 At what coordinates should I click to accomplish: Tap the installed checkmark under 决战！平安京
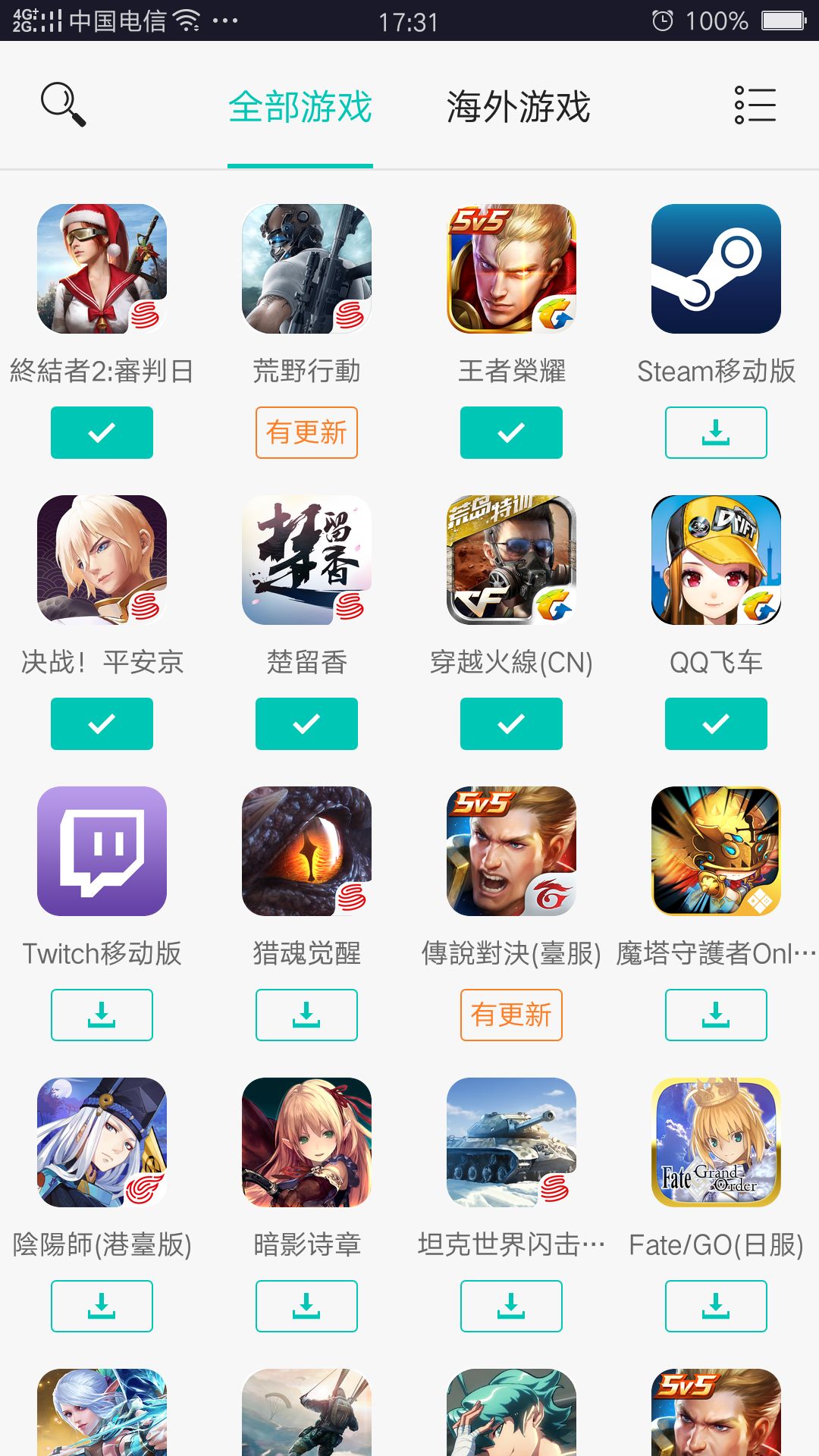(102, 723)
